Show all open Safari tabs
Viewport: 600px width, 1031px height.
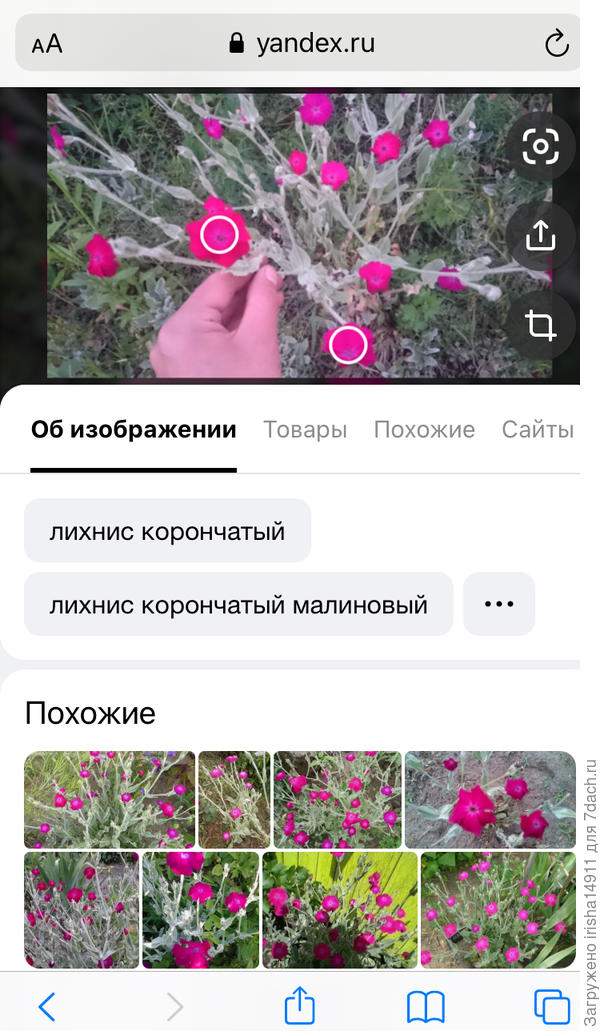point(550,1005)
